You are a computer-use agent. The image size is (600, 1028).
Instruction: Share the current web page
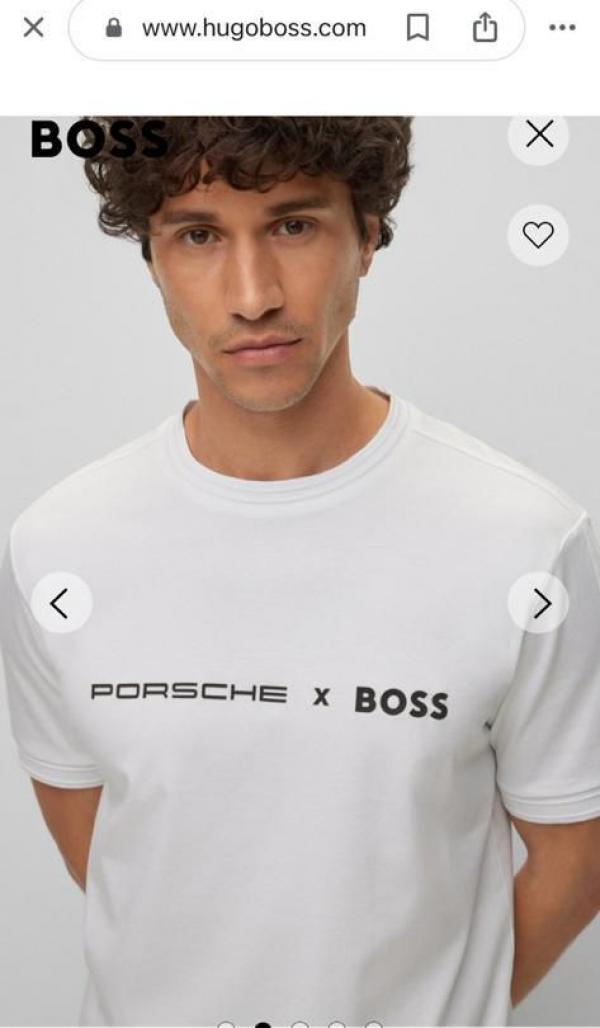click(x=485, y=29)
